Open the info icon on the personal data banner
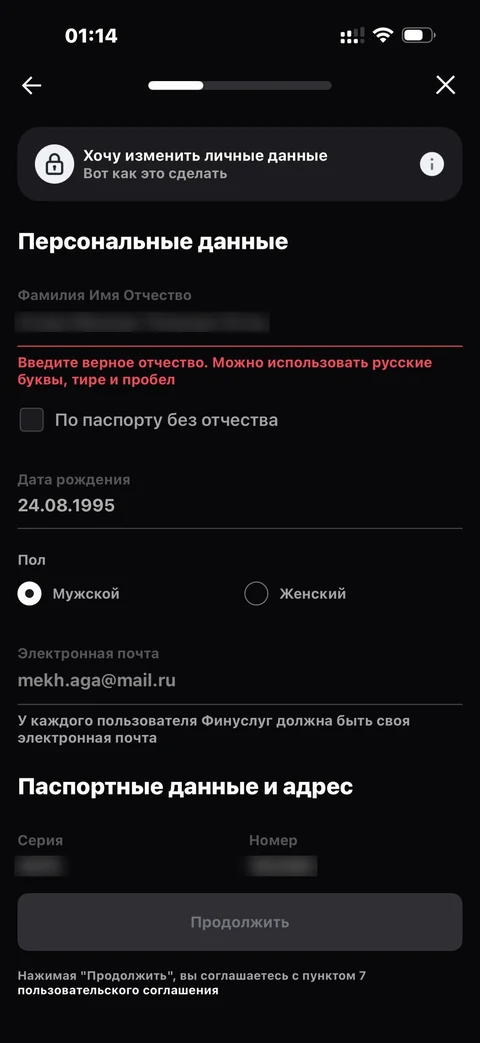Viewport: 480px width, 1043px height. click(x=431, y=164)
